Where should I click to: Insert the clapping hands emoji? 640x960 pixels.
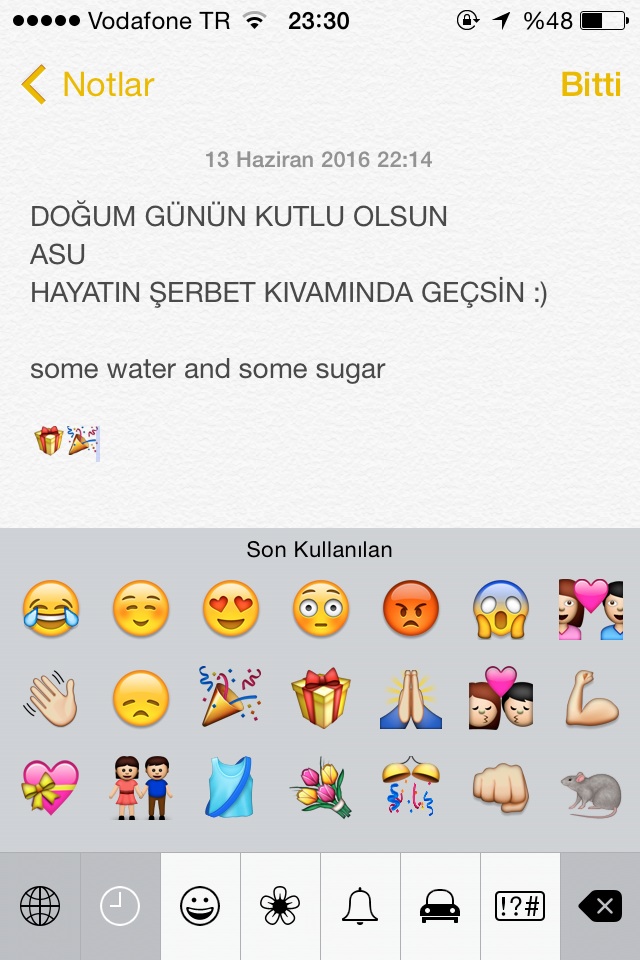51,698
